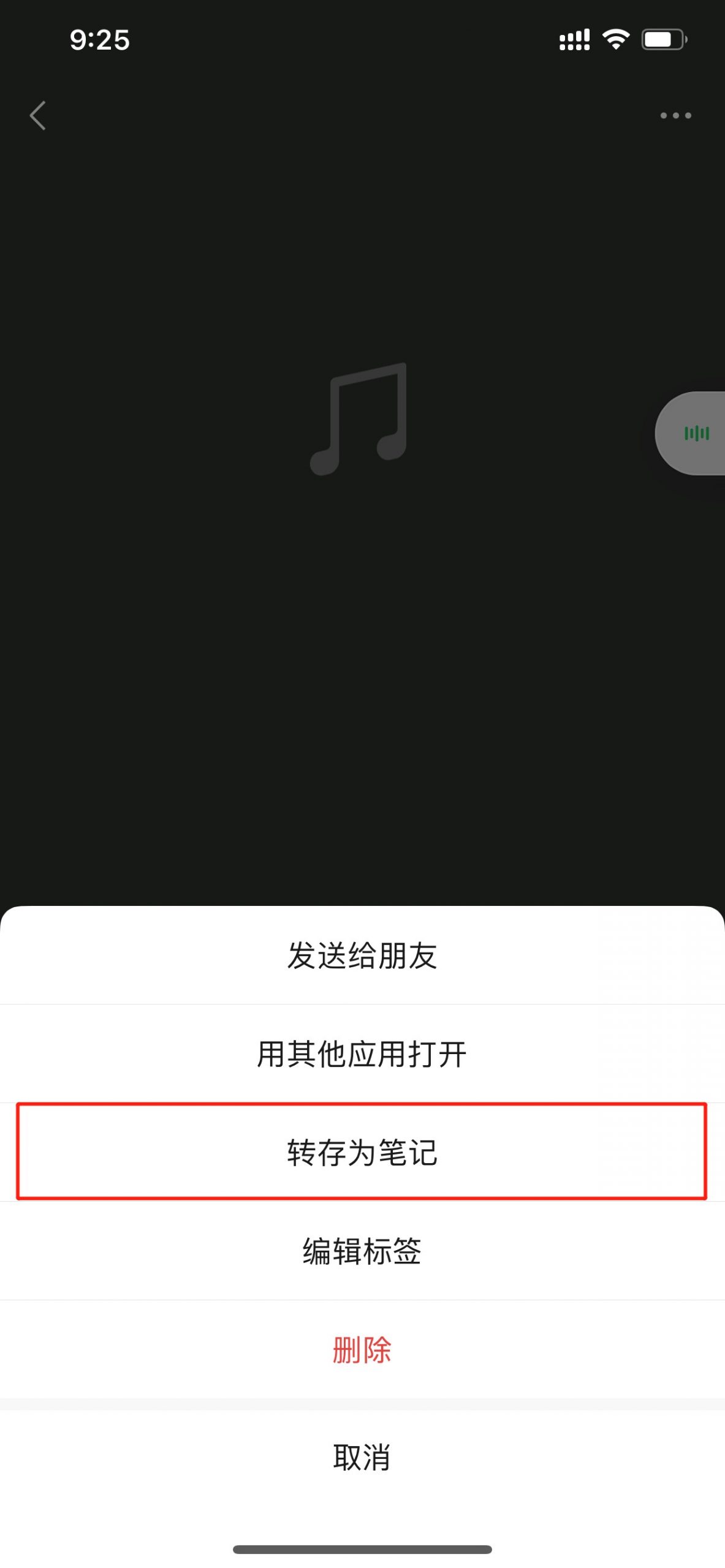
Task: Open the floating audio player bubble
Action: 691,434
